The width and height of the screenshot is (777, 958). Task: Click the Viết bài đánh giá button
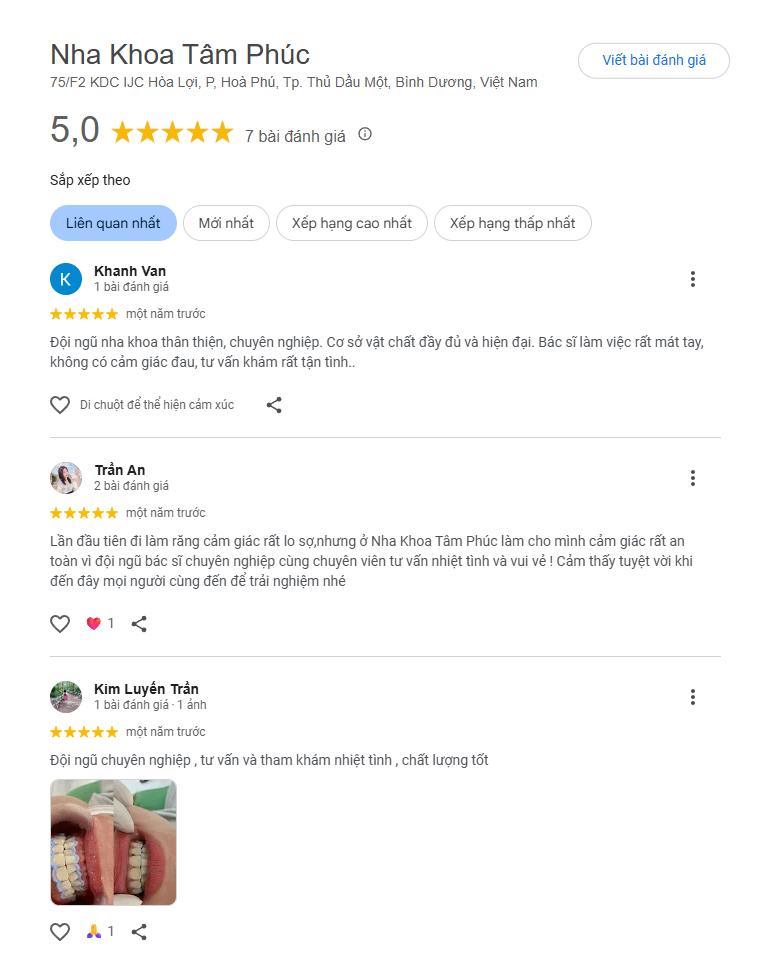pyautogui.click(x=653, y=60)
